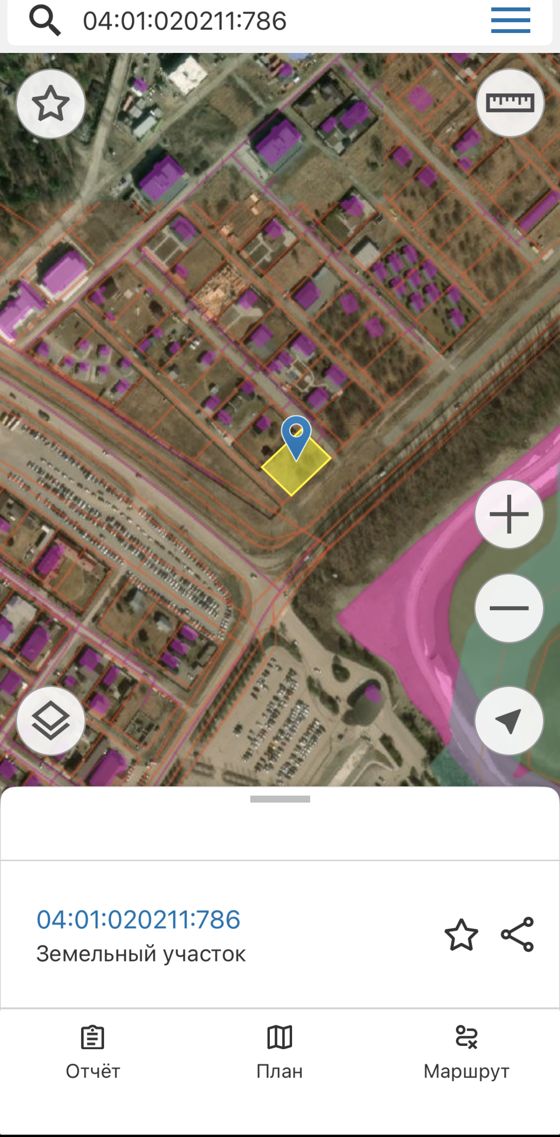560x1137 pixels.
Task: Activate the ruler measurement tool
Action: [x=510, y=103]
